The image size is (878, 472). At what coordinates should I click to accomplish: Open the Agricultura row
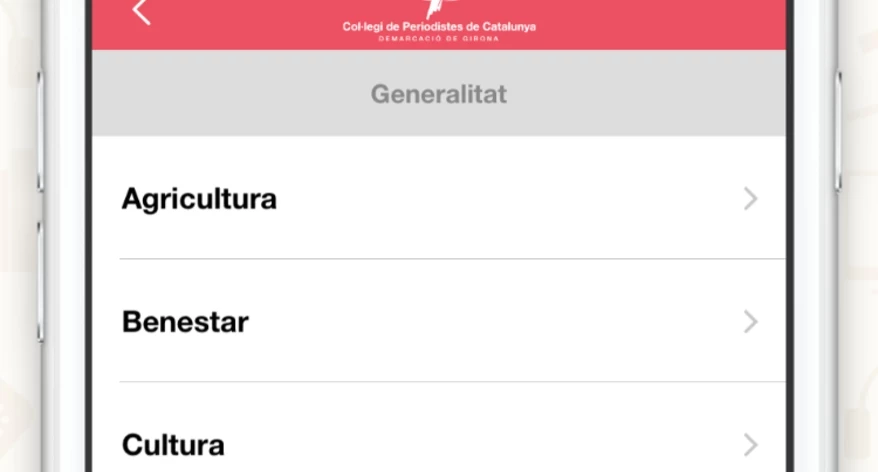(438, 199)
